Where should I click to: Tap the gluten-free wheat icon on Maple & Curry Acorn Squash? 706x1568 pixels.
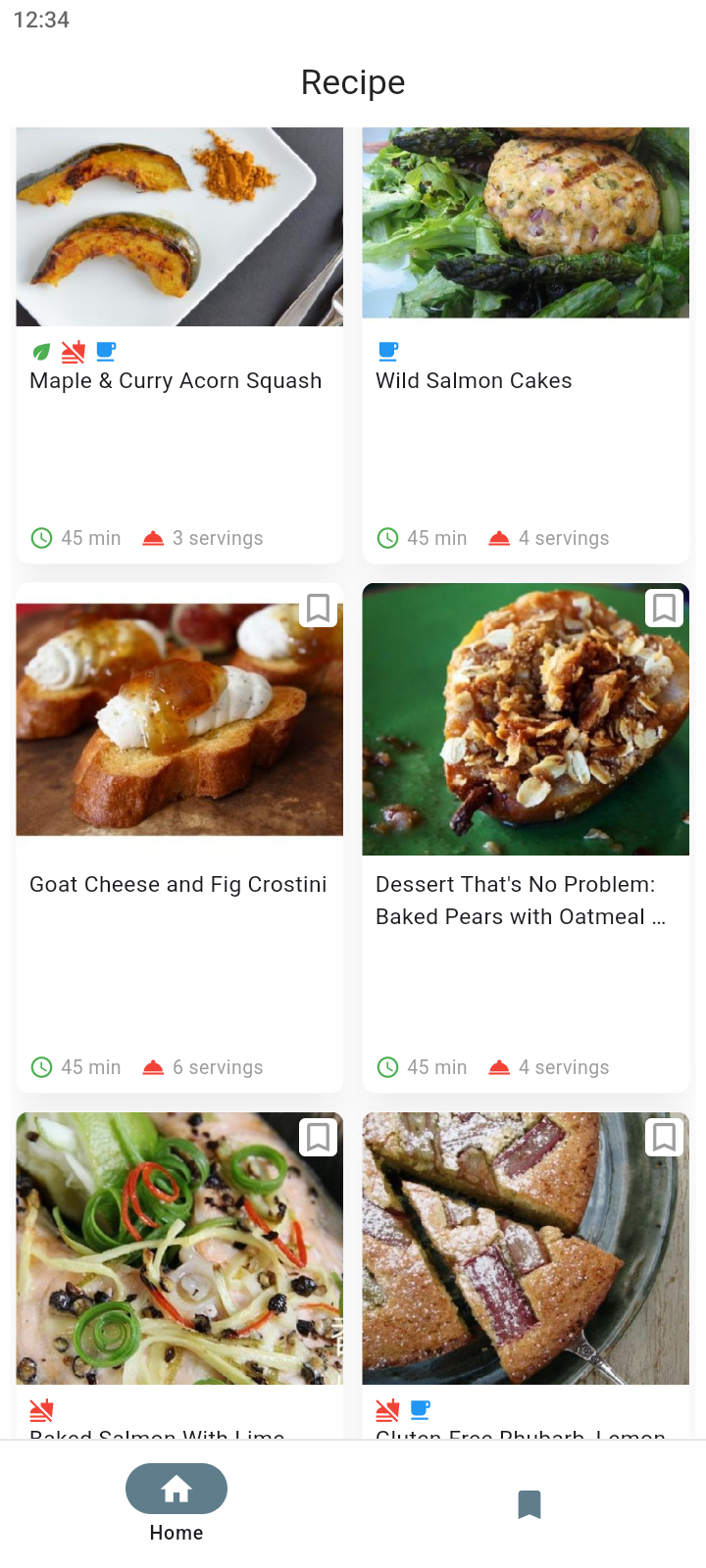coord(74,351)
